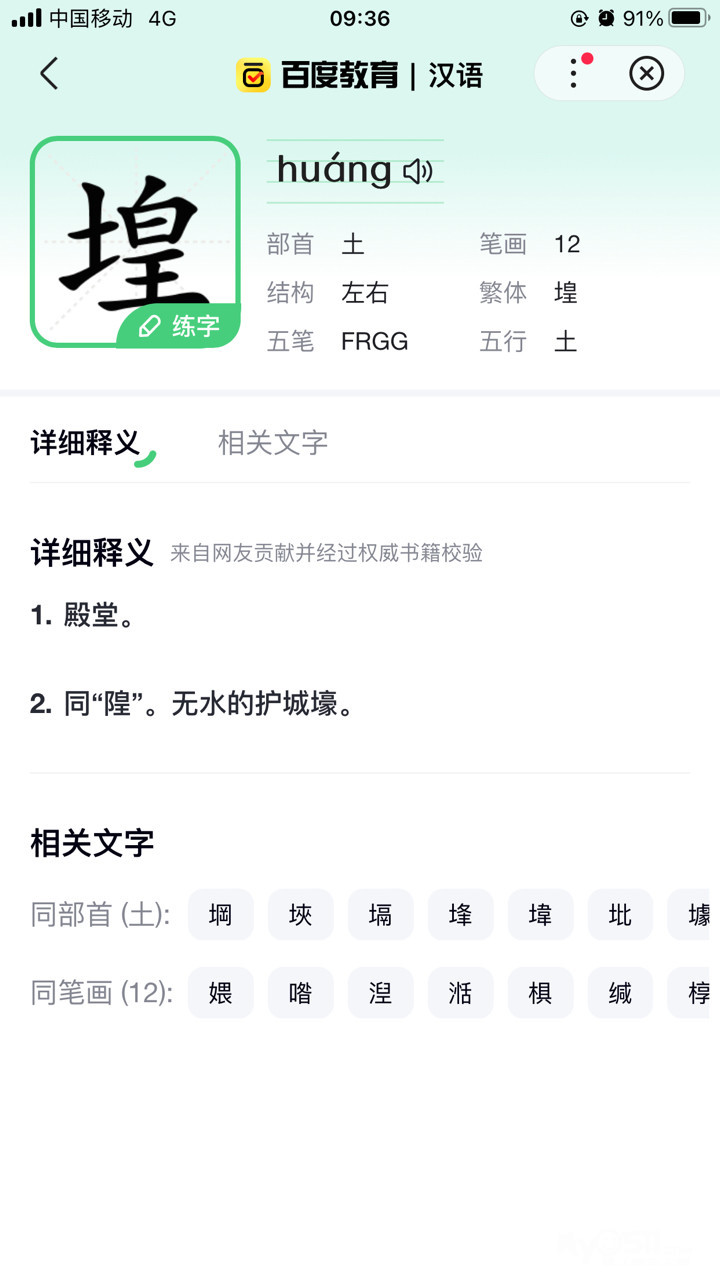
Task: Open same-radical character 埄
Action: 461,914
